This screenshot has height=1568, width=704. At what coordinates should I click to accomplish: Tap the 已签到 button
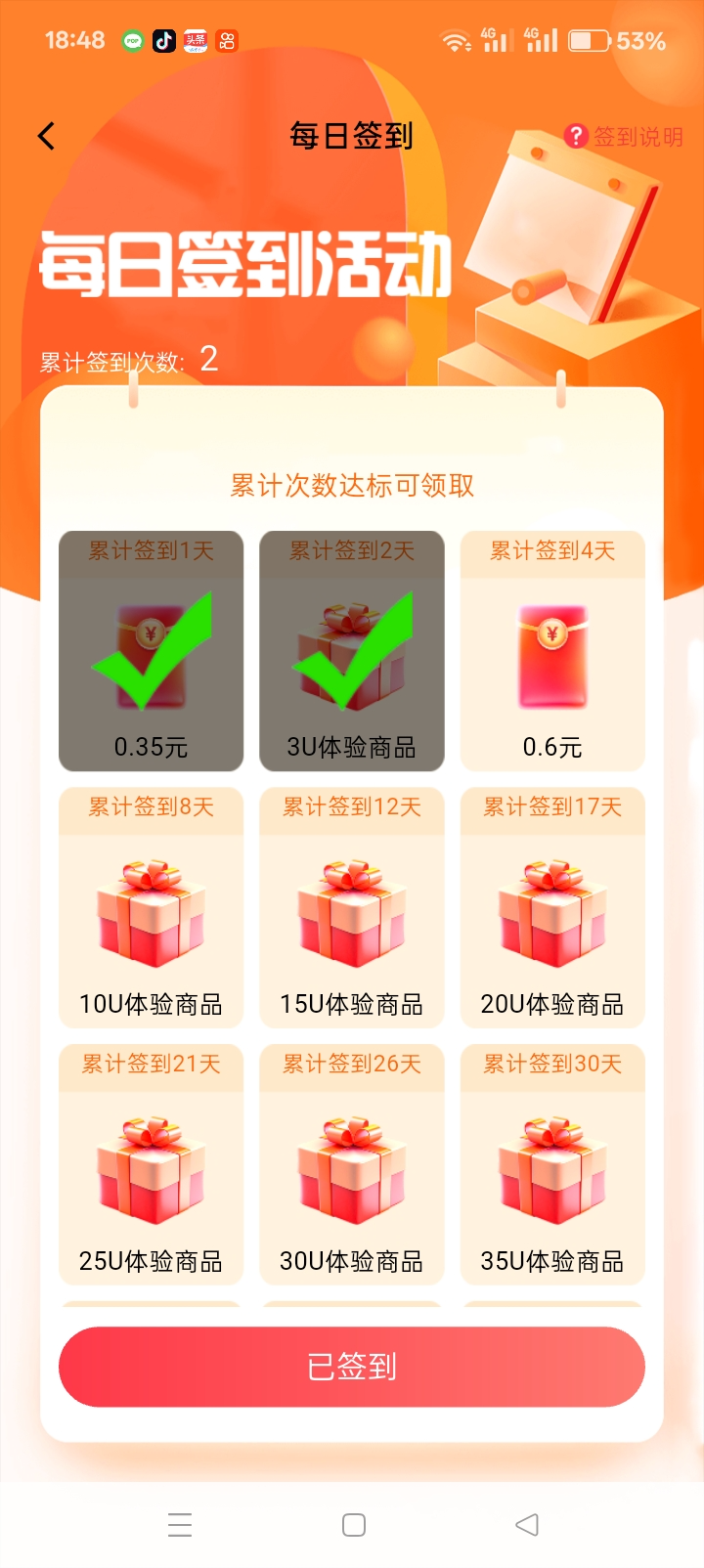pos(352,1366)
